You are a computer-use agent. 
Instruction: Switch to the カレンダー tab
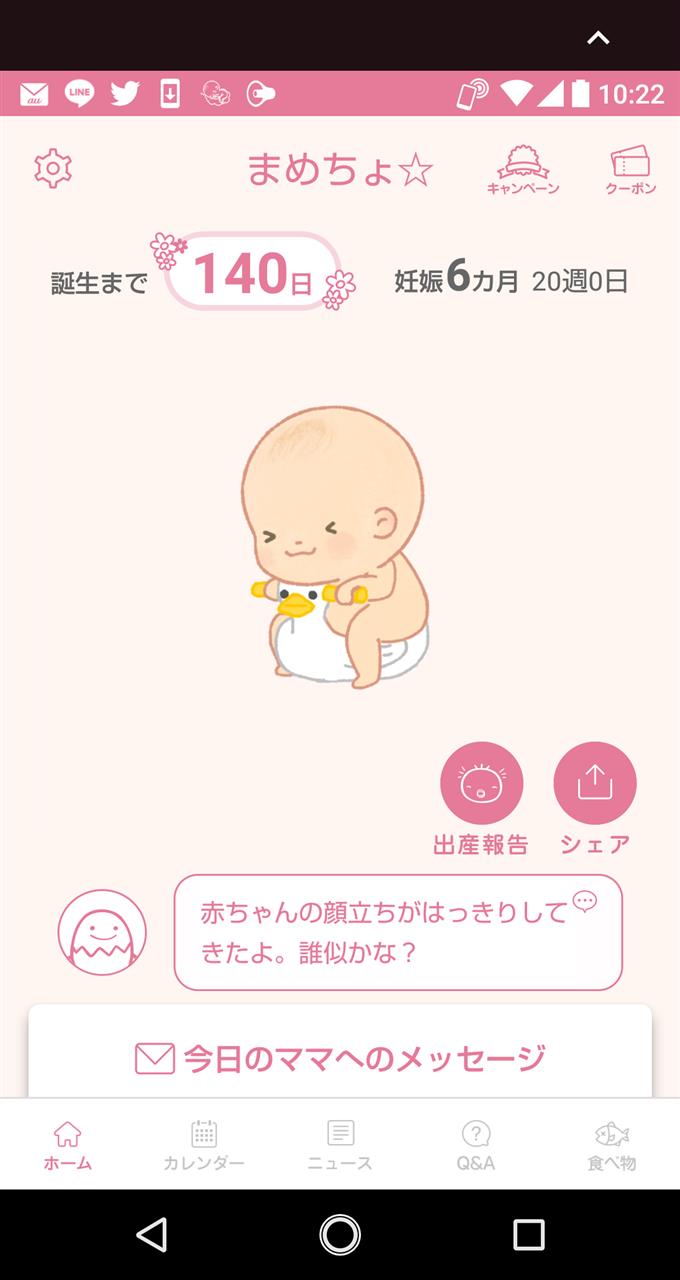pyautogui.click(x=204, y=1145)
